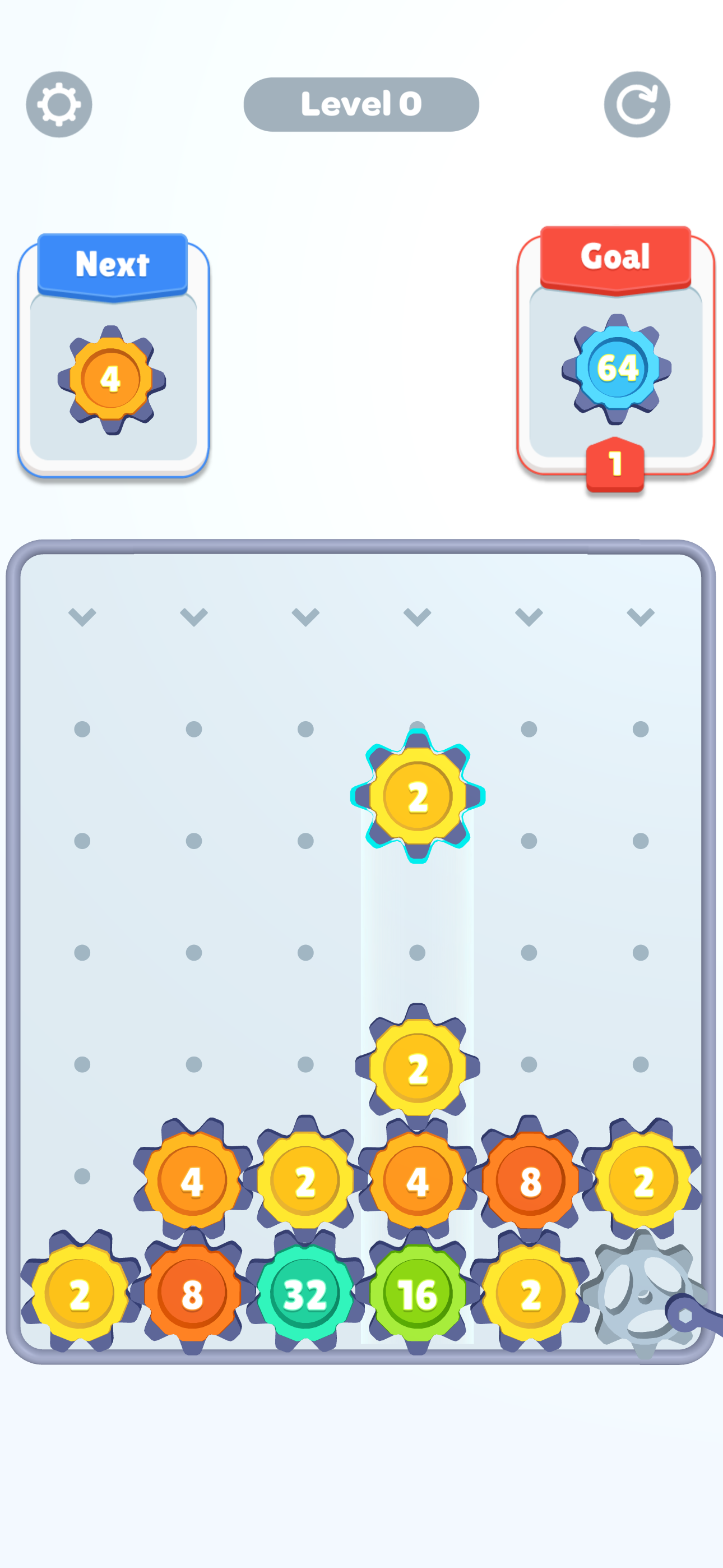Drop the gear into the column containing 16
The width and height of the screenshot is (723, 1568).
point(418,617)
